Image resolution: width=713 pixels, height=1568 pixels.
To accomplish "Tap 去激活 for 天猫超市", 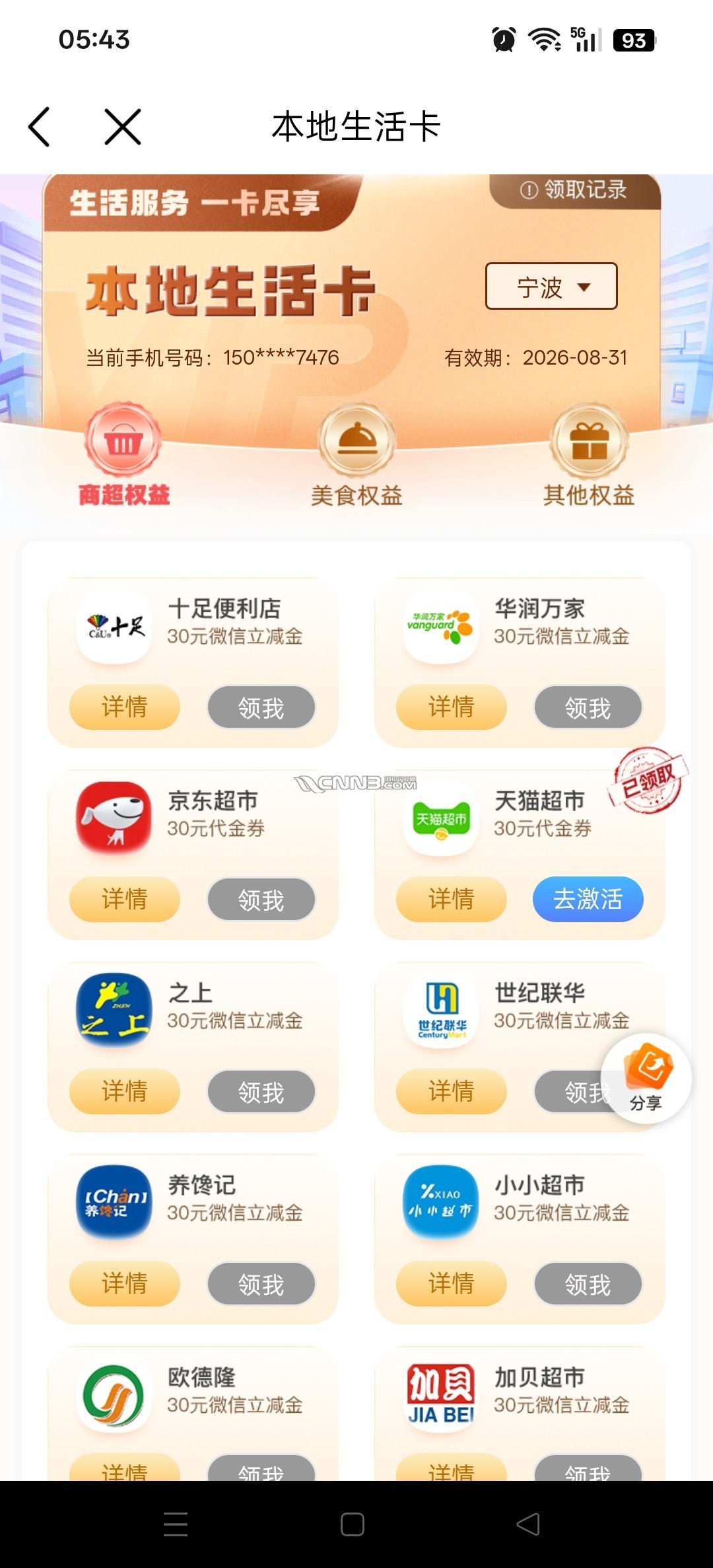I will tap(588, 900).
